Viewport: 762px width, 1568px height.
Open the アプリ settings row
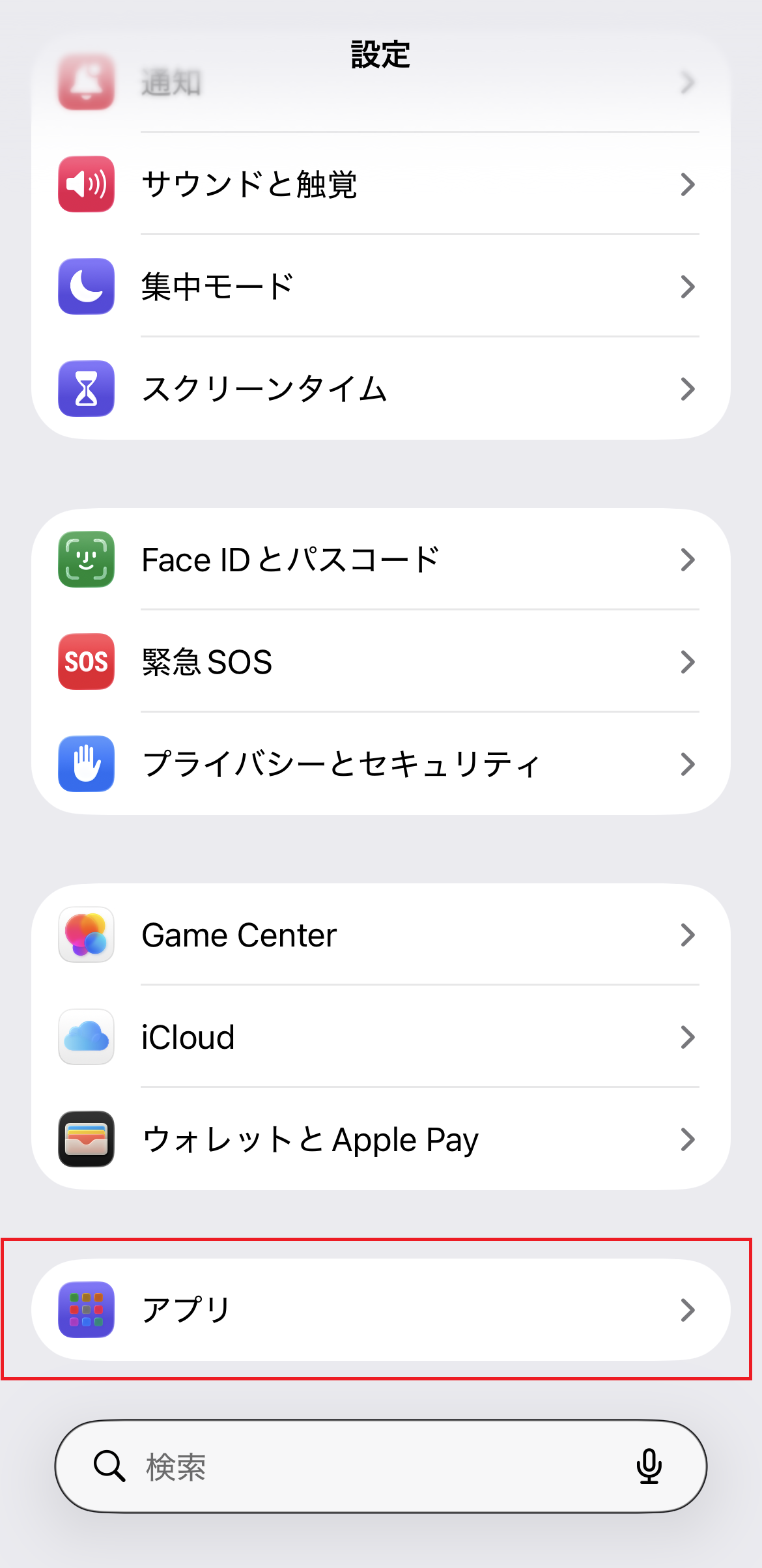[x=380, y=1309]
